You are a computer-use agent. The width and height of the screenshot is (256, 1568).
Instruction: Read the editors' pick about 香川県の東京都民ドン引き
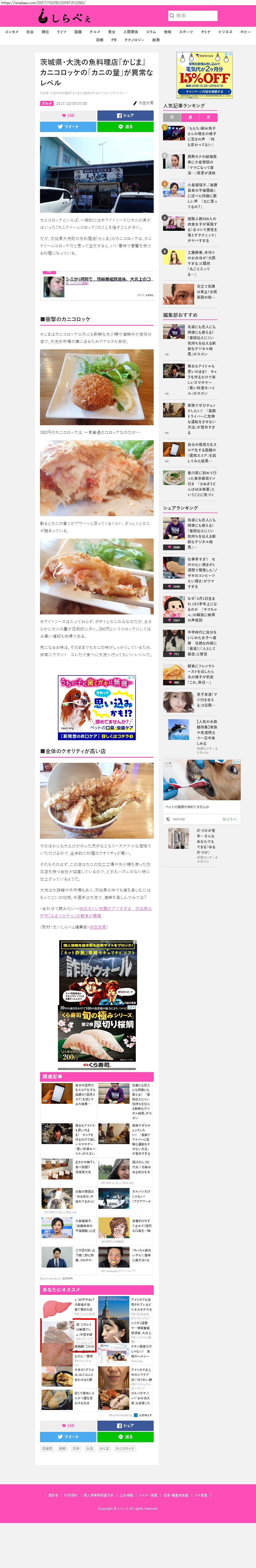tap(201, 484)
